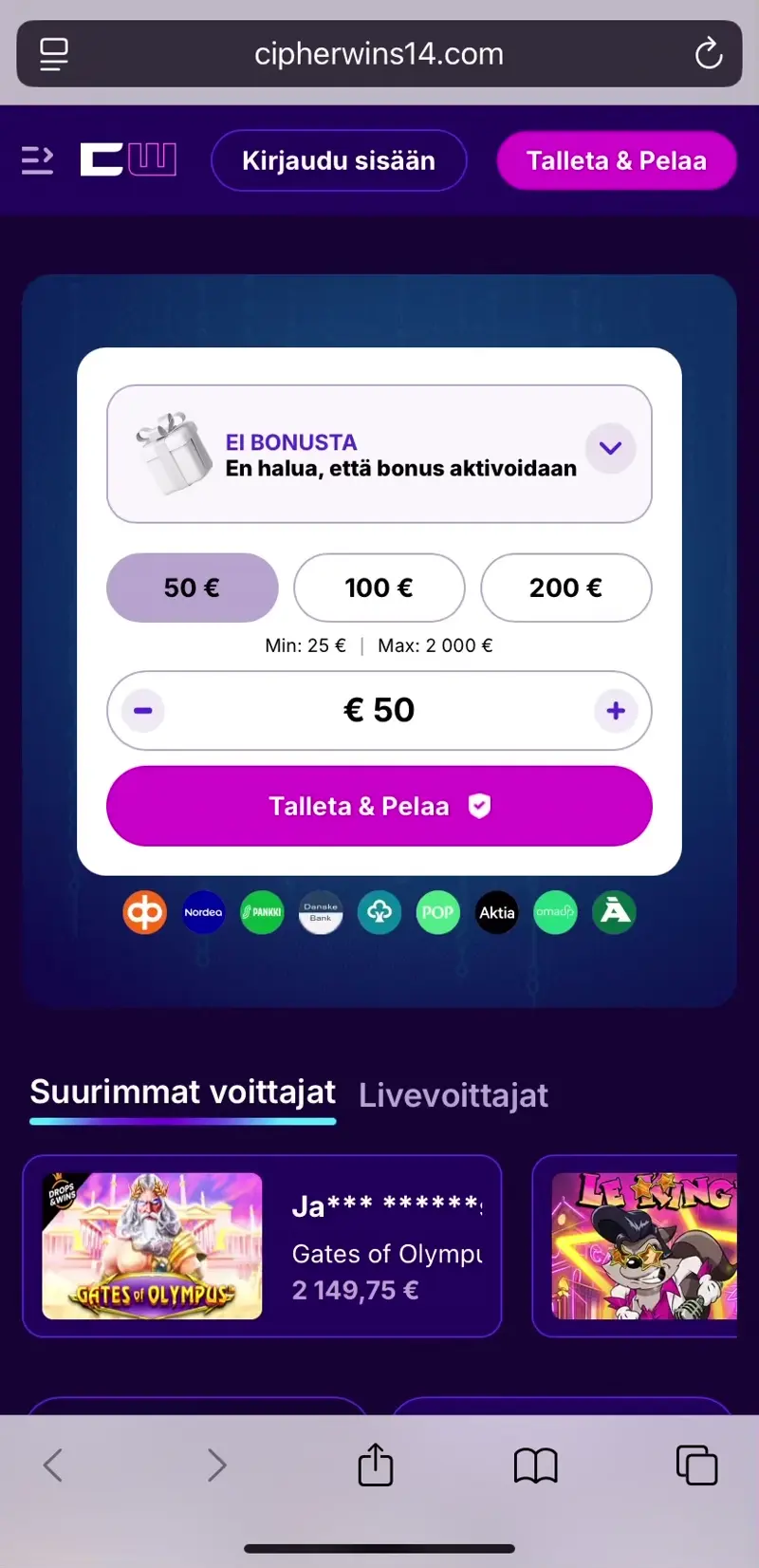The image size is (759, 1568).
Task: Tap the shielded Talleta & Pelaa deposit button
Action: coord(379,806)
